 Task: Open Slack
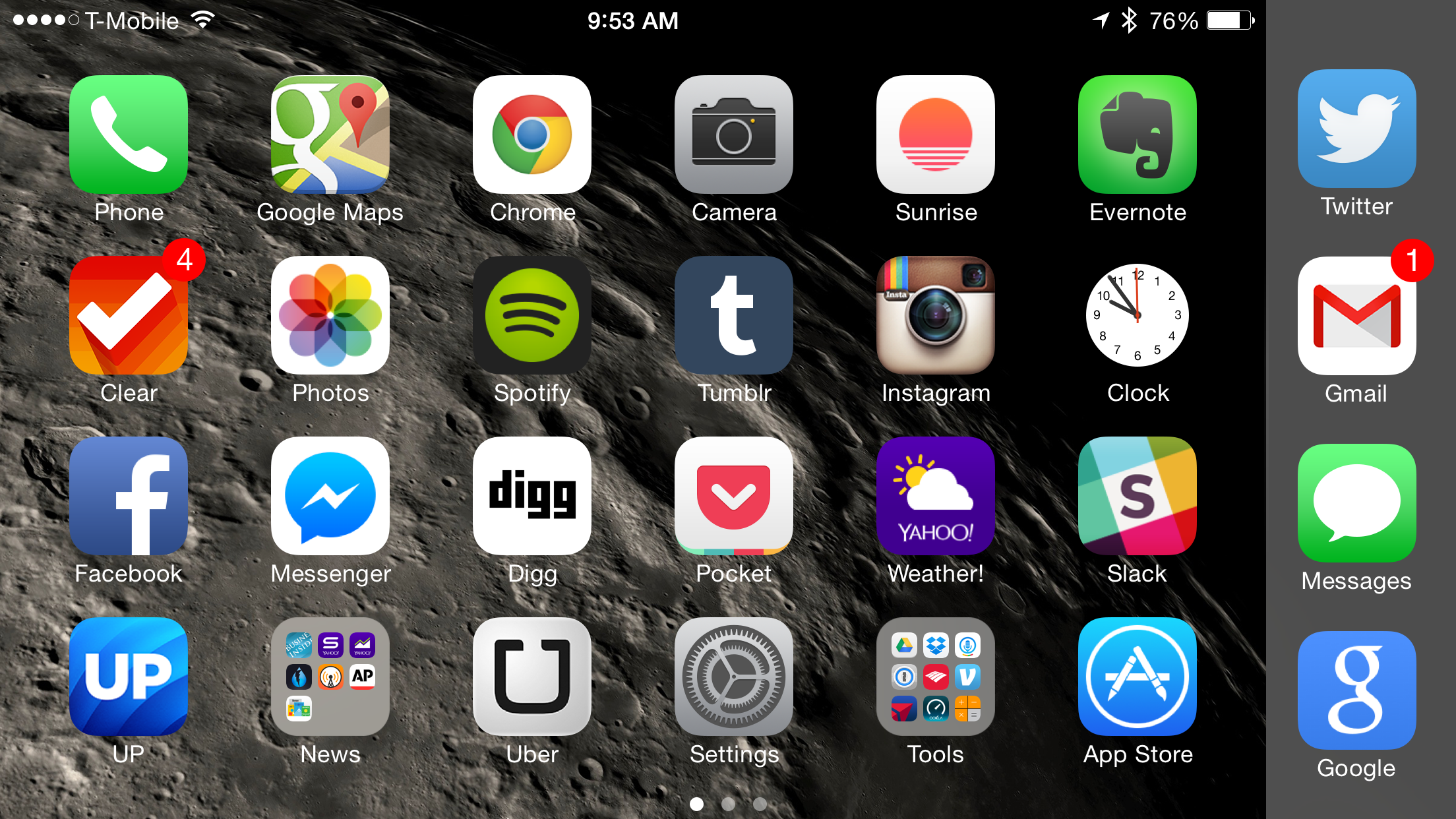(1137, 496)
